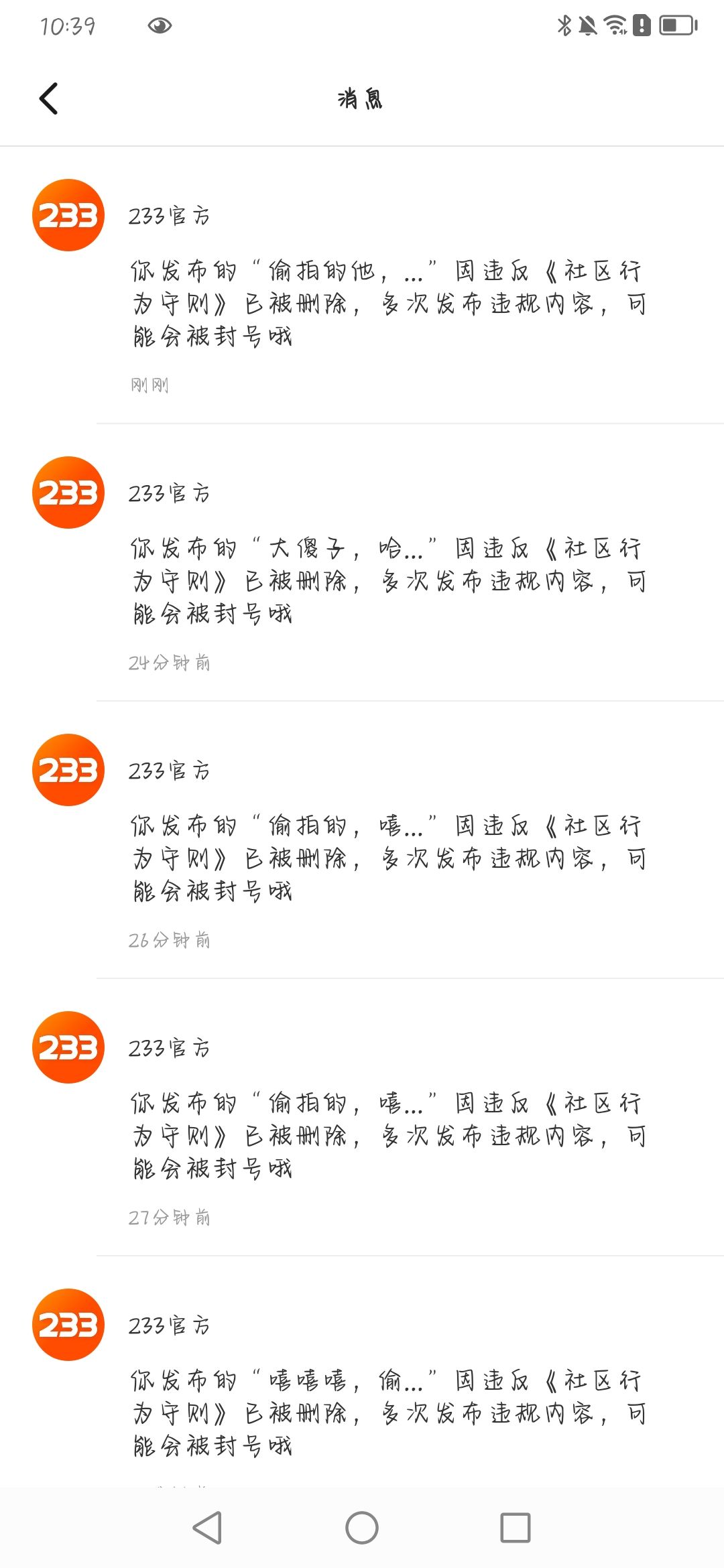This screenshot has width=724, height=1568.
Task: Open recent apps from navigation bar
Action: tap(515, 1528)
